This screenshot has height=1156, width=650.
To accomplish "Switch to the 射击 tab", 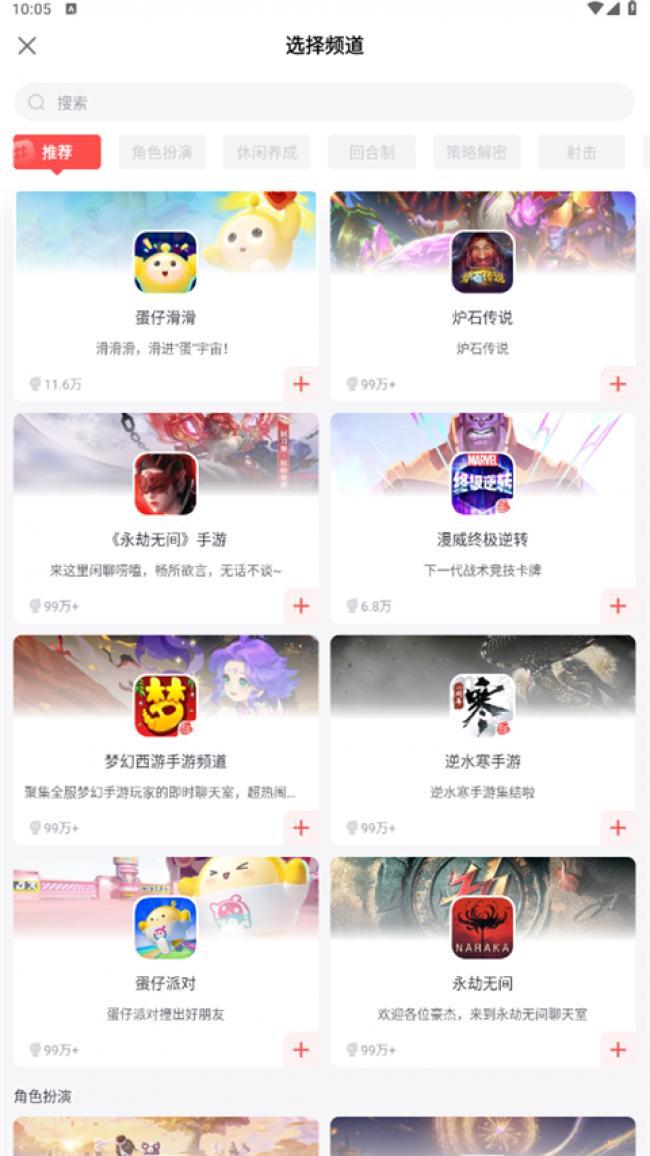I will [x=581, y=153].
